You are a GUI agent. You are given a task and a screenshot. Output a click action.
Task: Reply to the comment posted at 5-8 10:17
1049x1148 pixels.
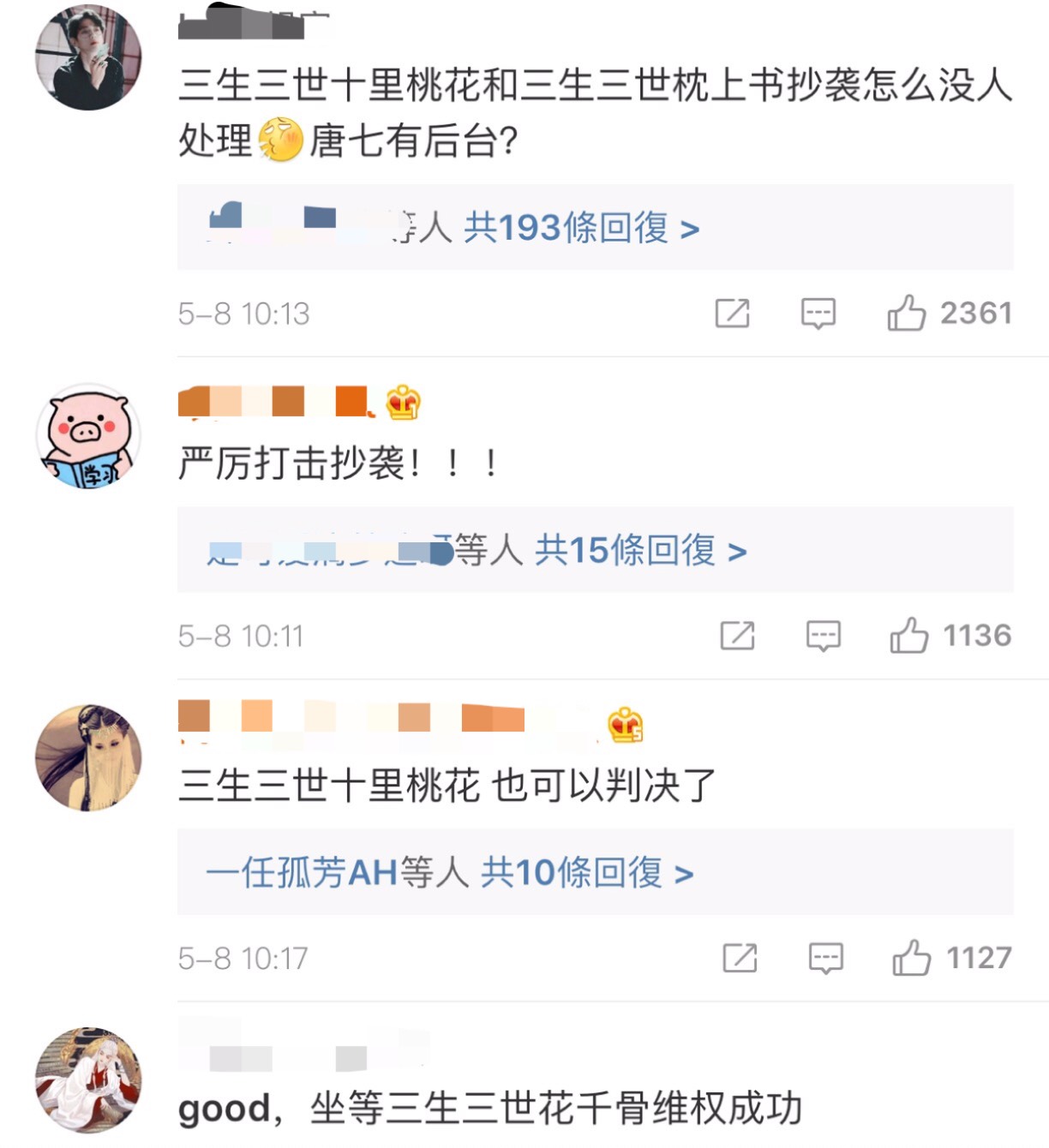point(825,958)
